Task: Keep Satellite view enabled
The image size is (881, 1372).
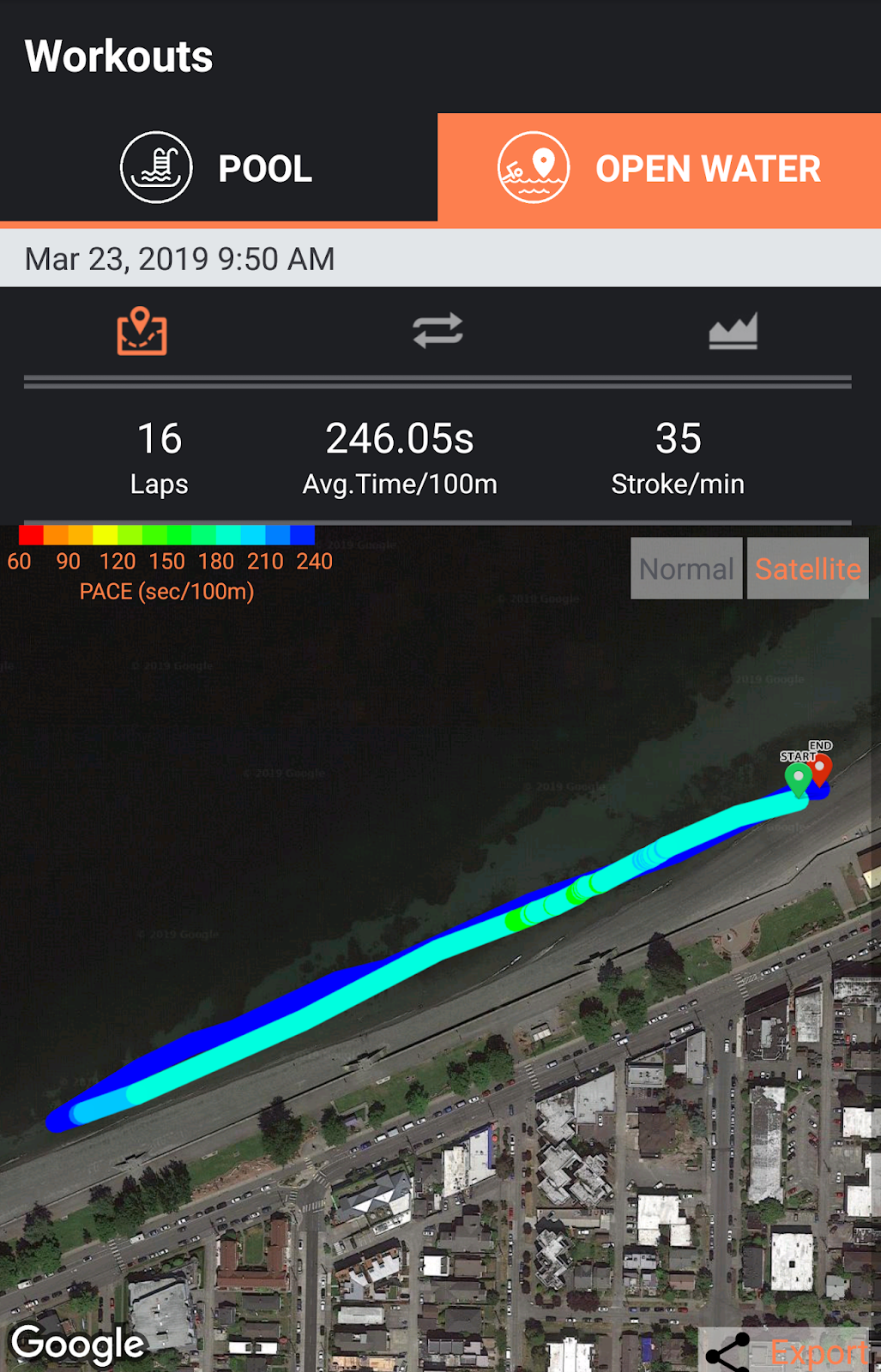Action: [807, 568]
